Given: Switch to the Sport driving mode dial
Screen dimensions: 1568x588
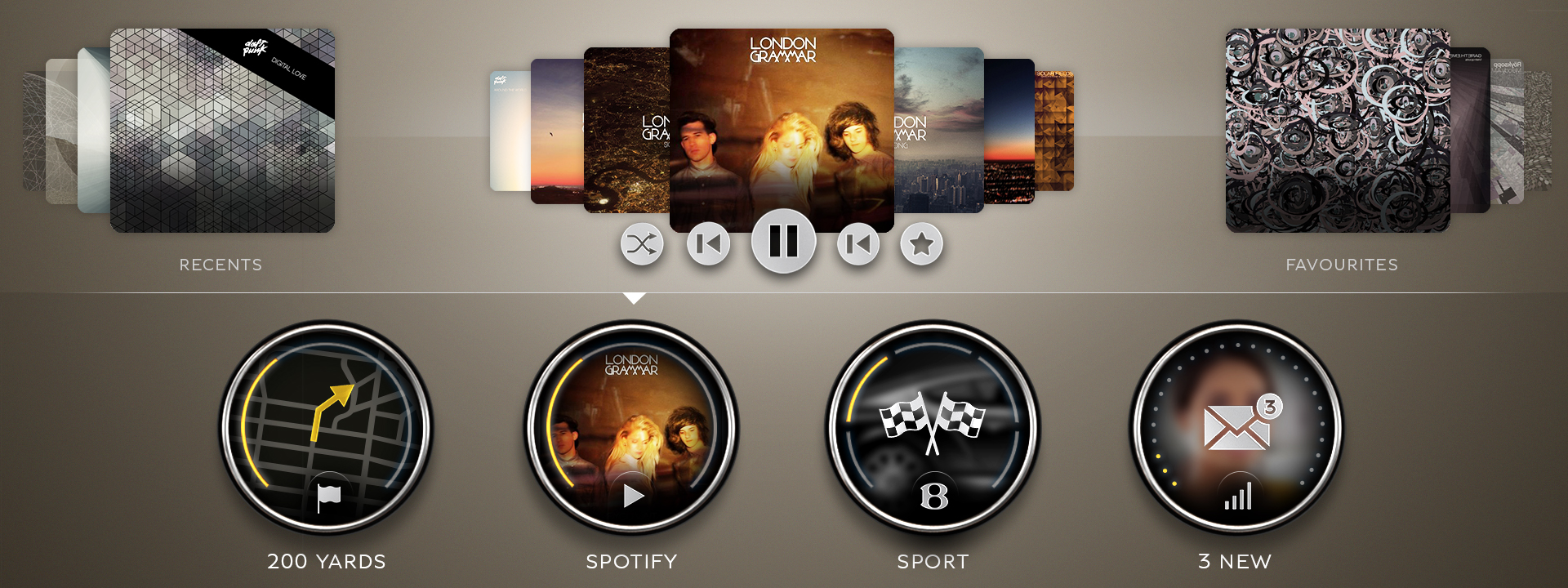Looking at the screenshot, I should [x=933, y=427].
